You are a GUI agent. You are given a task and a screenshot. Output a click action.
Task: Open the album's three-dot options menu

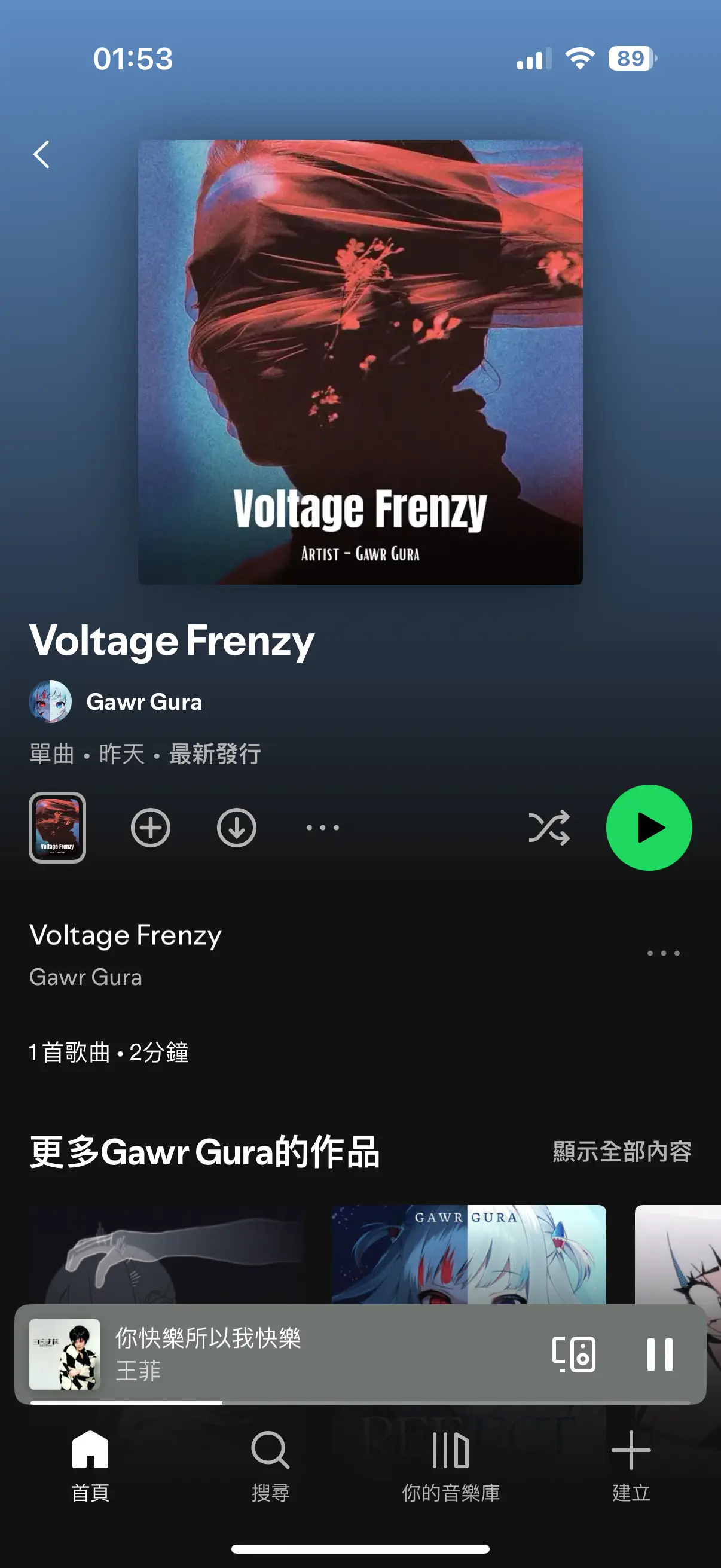pyautogui.click(x=322, y=828)
